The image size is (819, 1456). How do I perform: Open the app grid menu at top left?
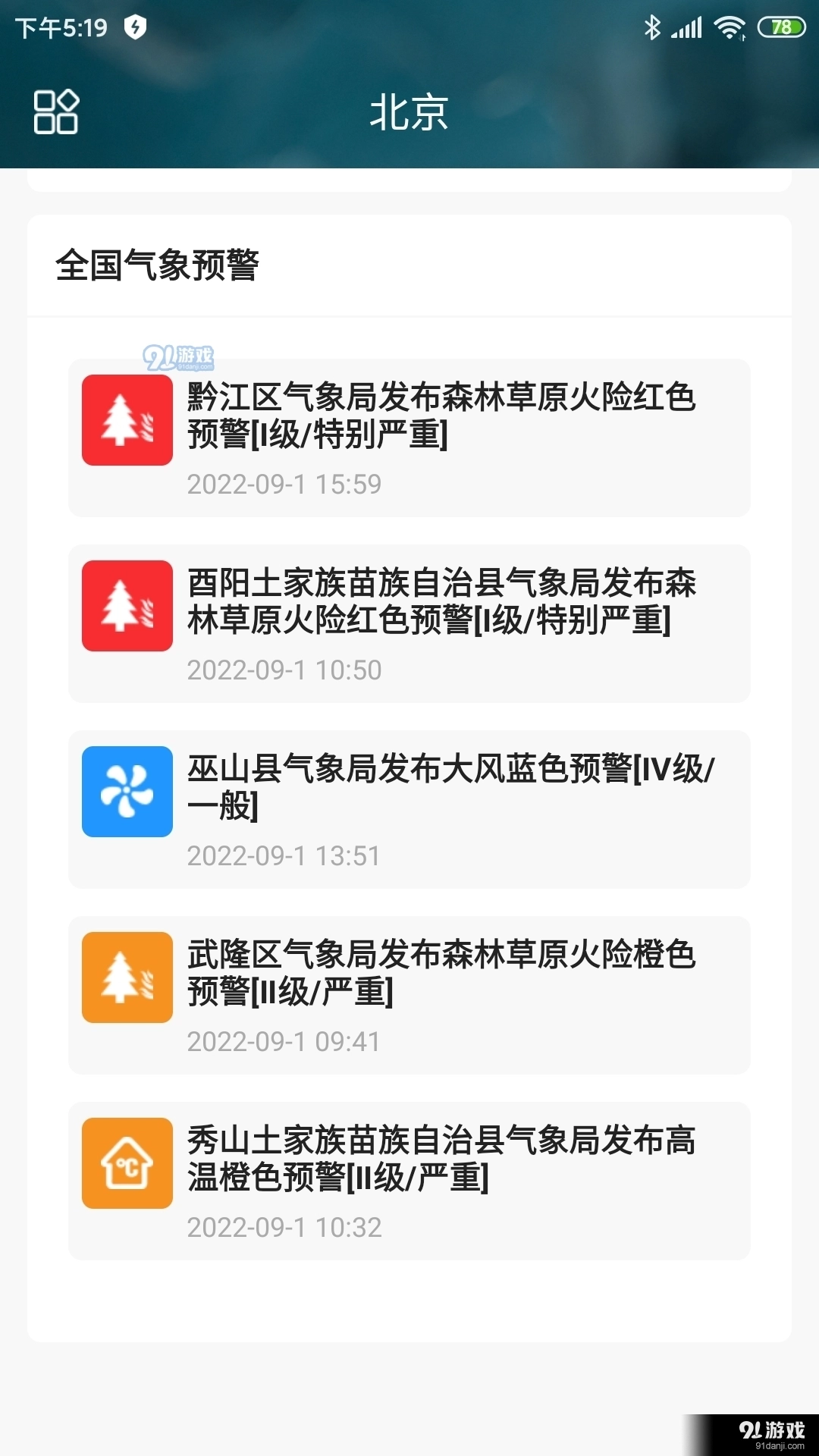tap(57, 112)
